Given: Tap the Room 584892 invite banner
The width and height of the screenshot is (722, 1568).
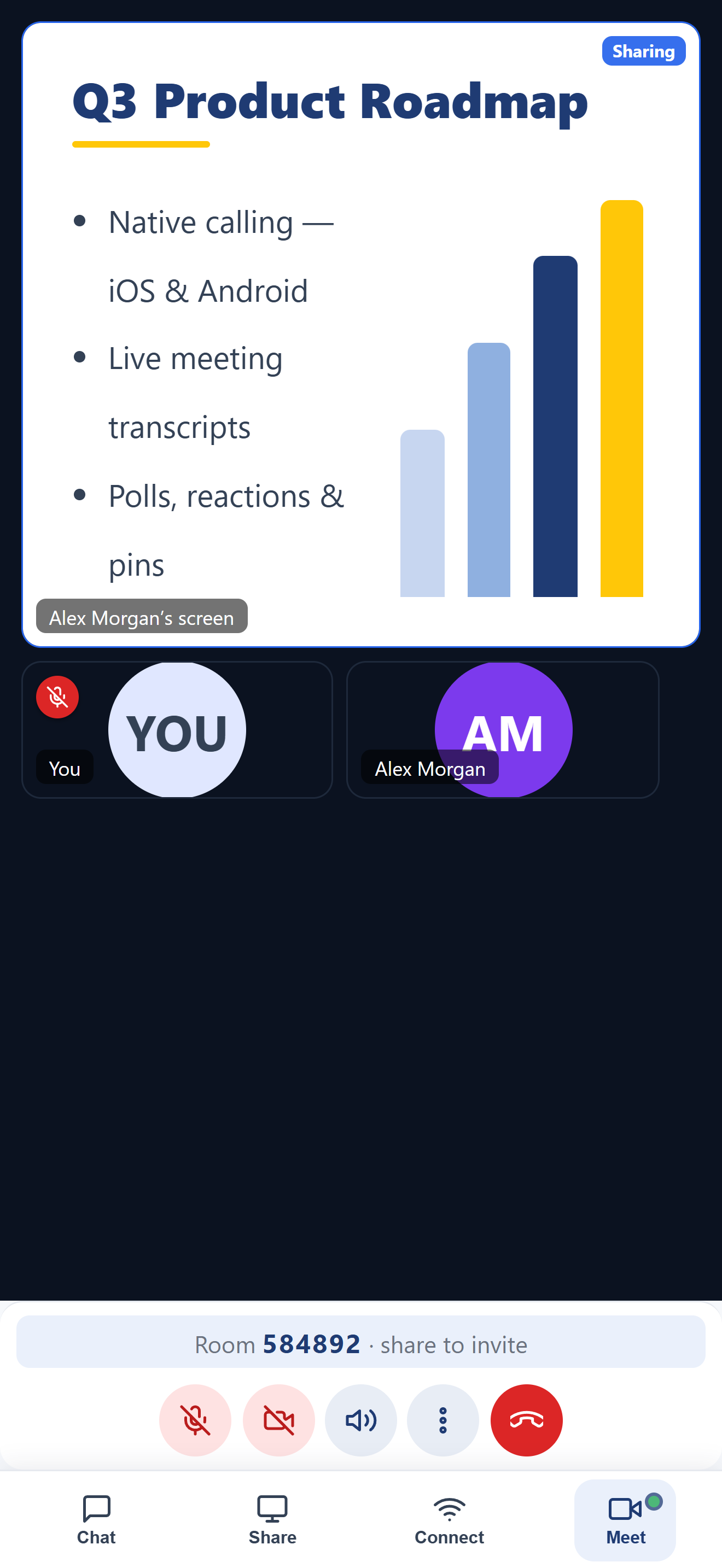Looking at the screenshot, I should pos(361,1342).
